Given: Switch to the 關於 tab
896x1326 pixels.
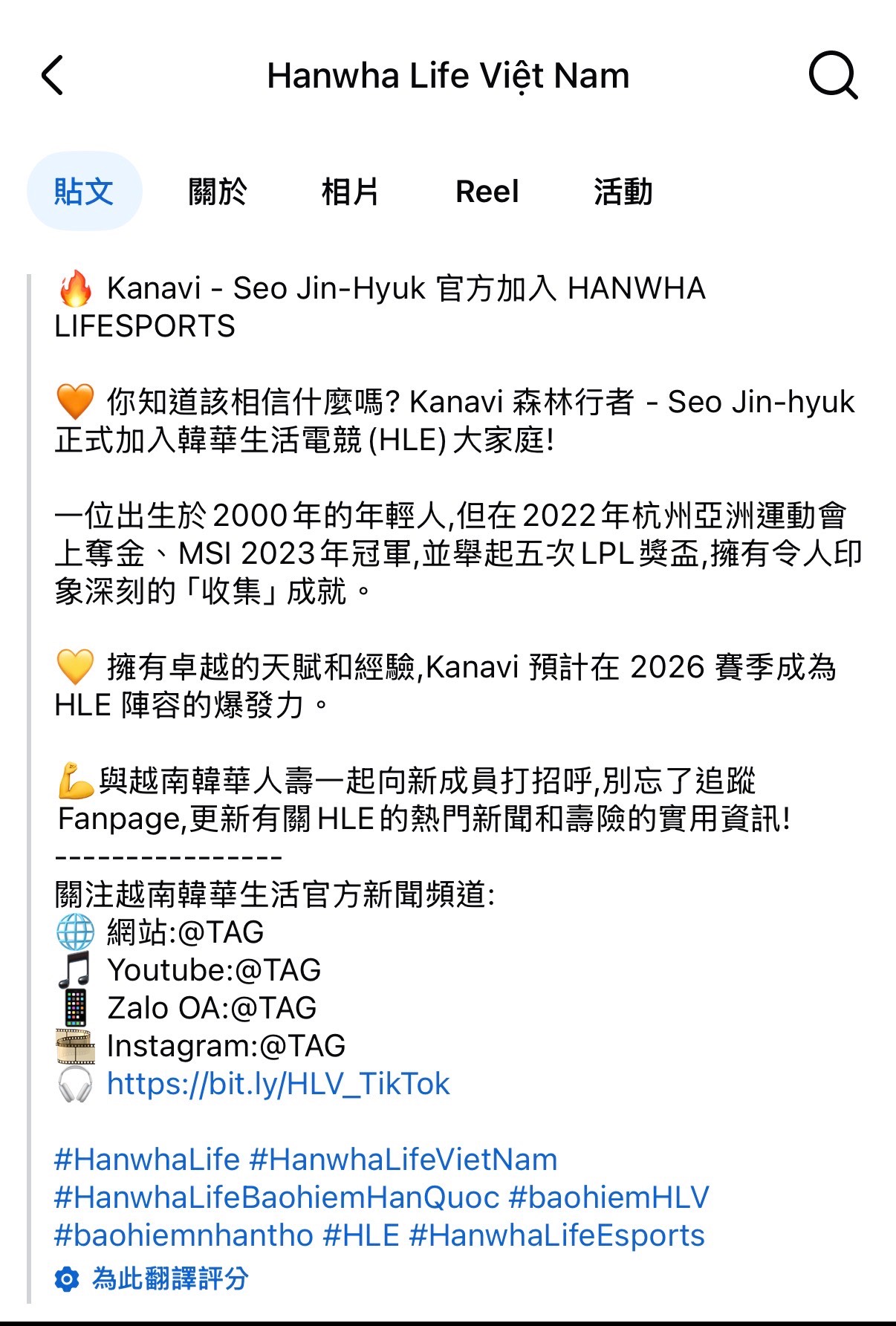Looking at the screenshot, I should pyautogui.click(x=217, y=192).
